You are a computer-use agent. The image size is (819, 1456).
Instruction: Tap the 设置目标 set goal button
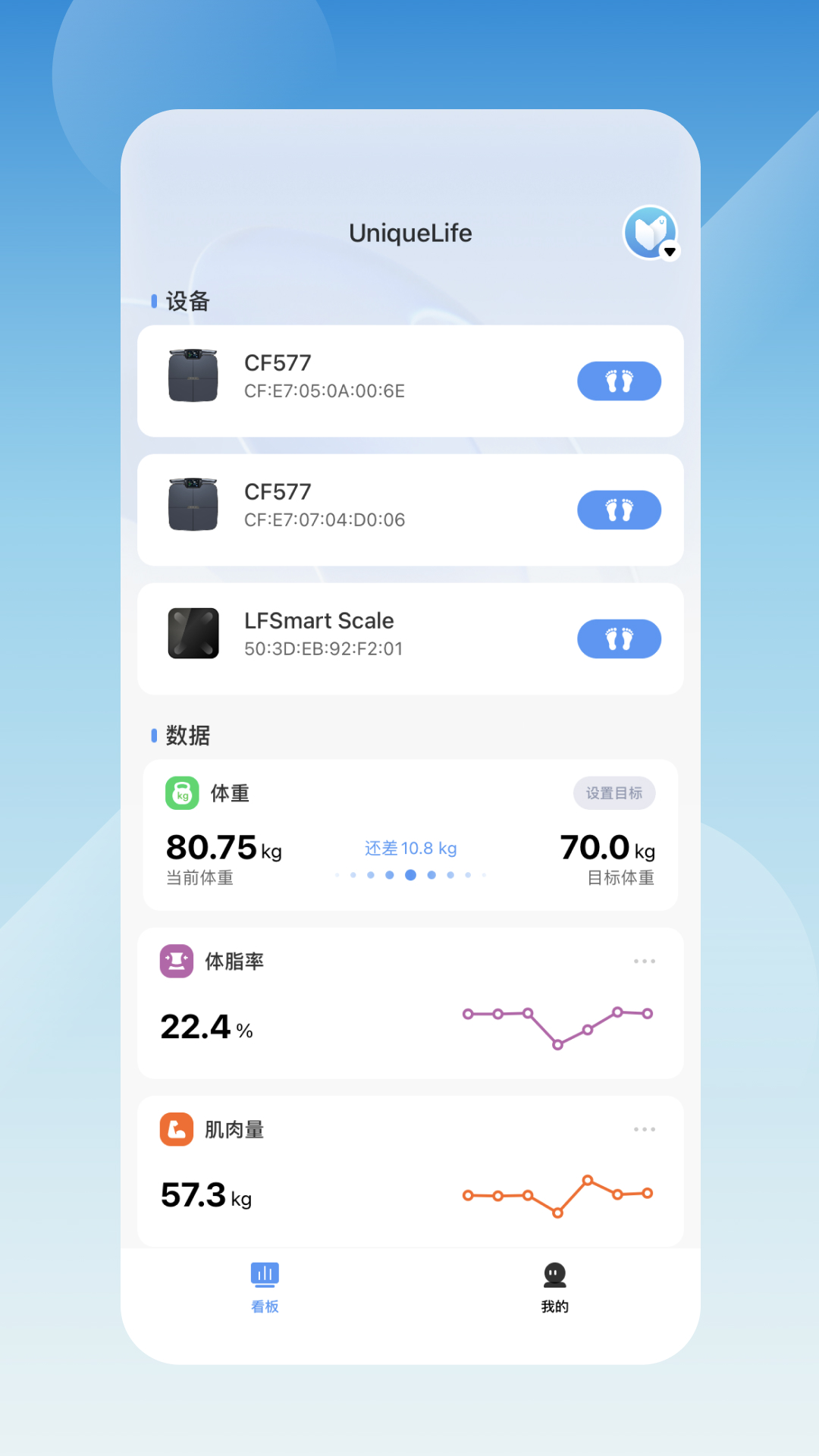pos(614,793)
